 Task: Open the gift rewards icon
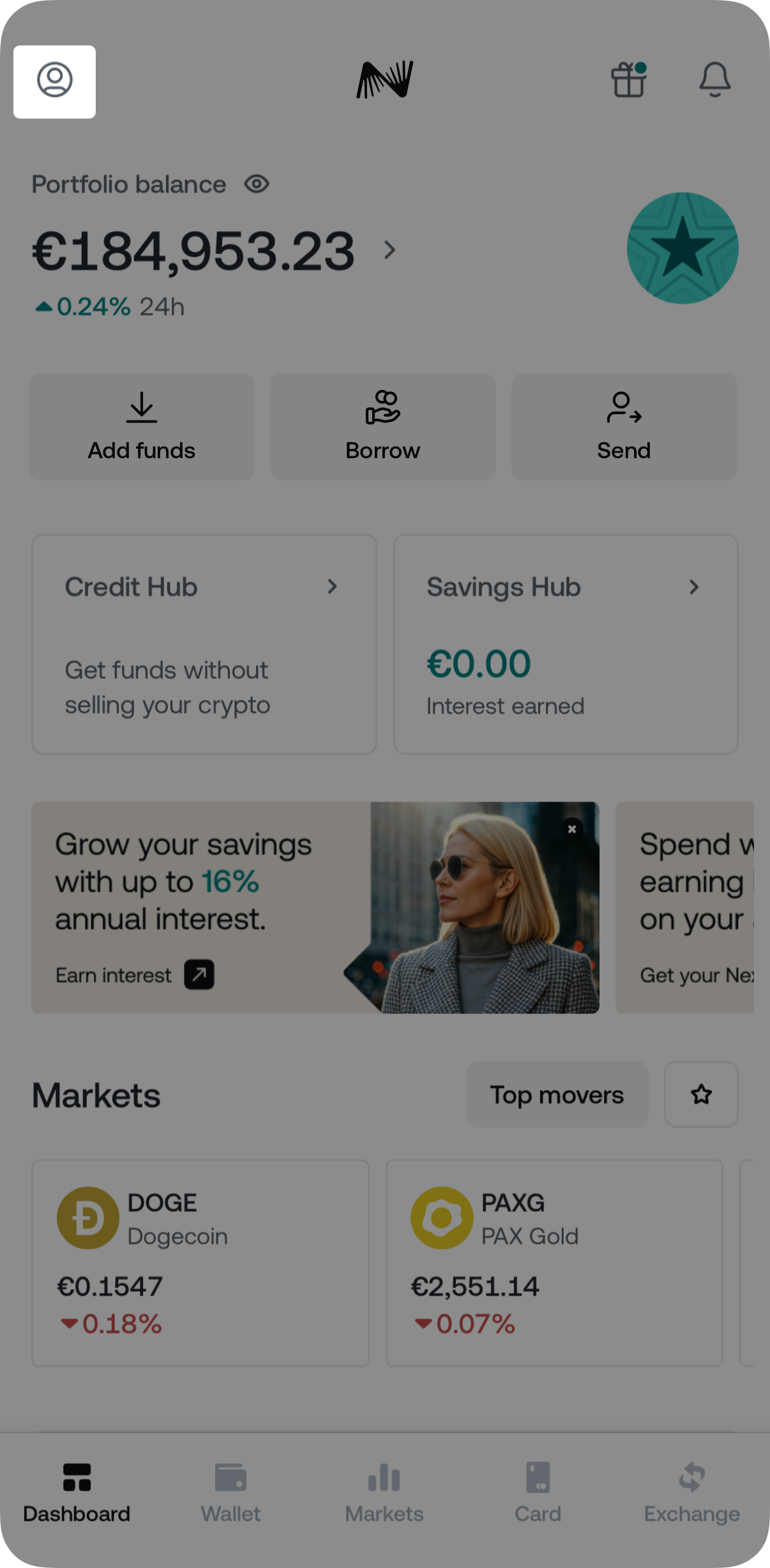pos(629,80)
